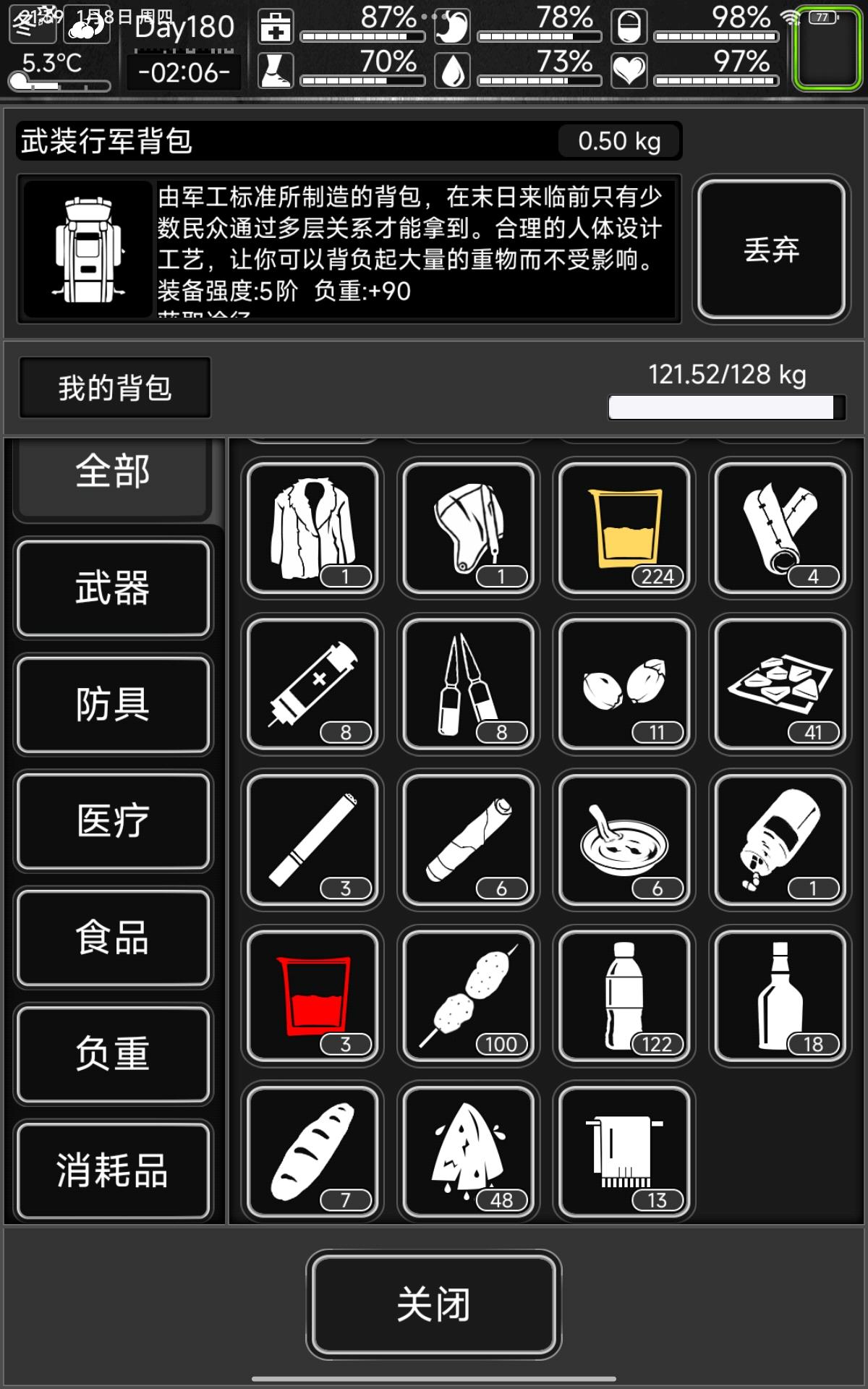Image resolution: width=868 pixels, height=1389 pixels.
Task: Choose the syringe item with 8
Action: (312, 684)
